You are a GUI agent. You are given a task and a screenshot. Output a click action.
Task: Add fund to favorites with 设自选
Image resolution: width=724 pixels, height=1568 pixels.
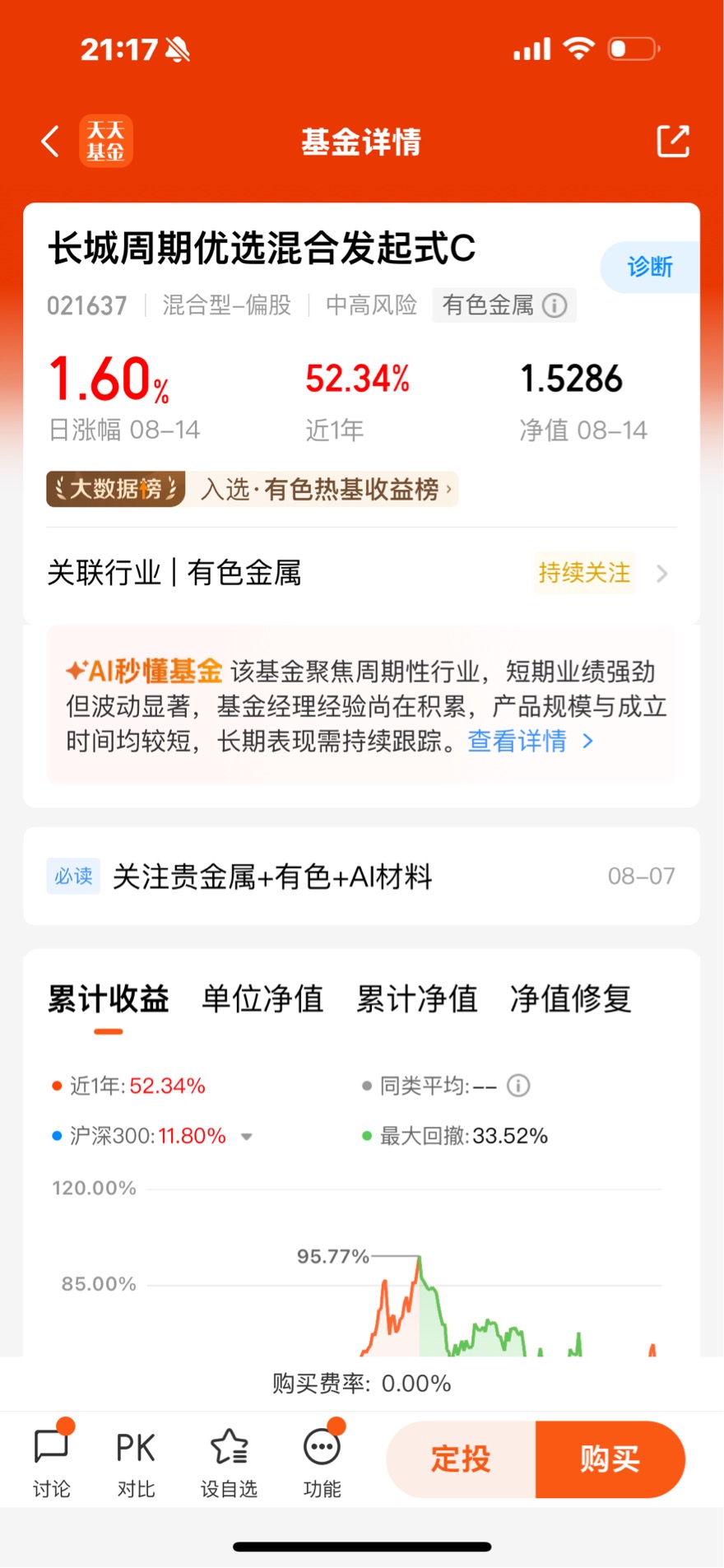tap(229, 1463)
